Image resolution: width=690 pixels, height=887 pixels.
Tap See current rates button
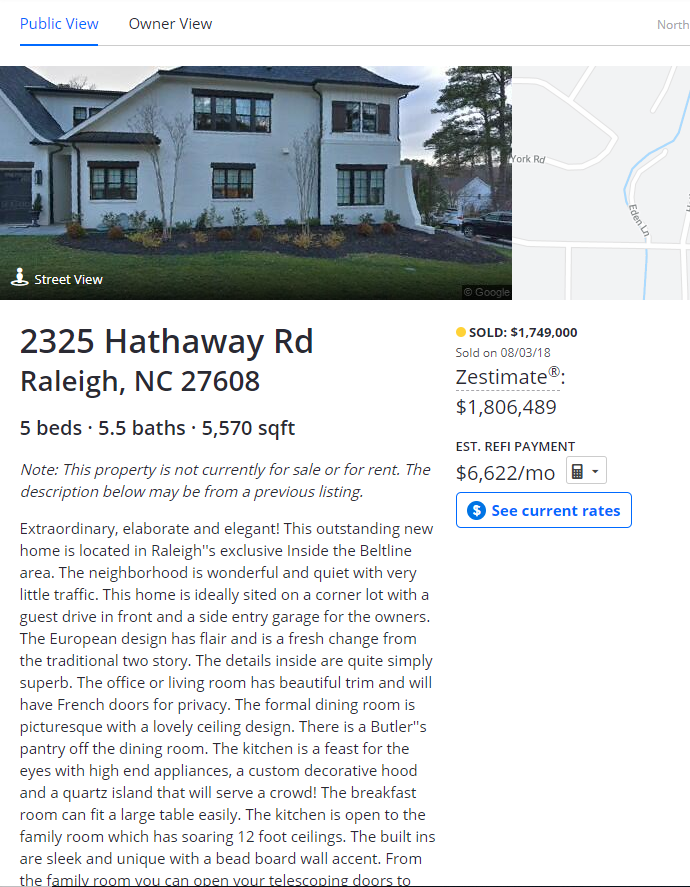click(543, 510)
